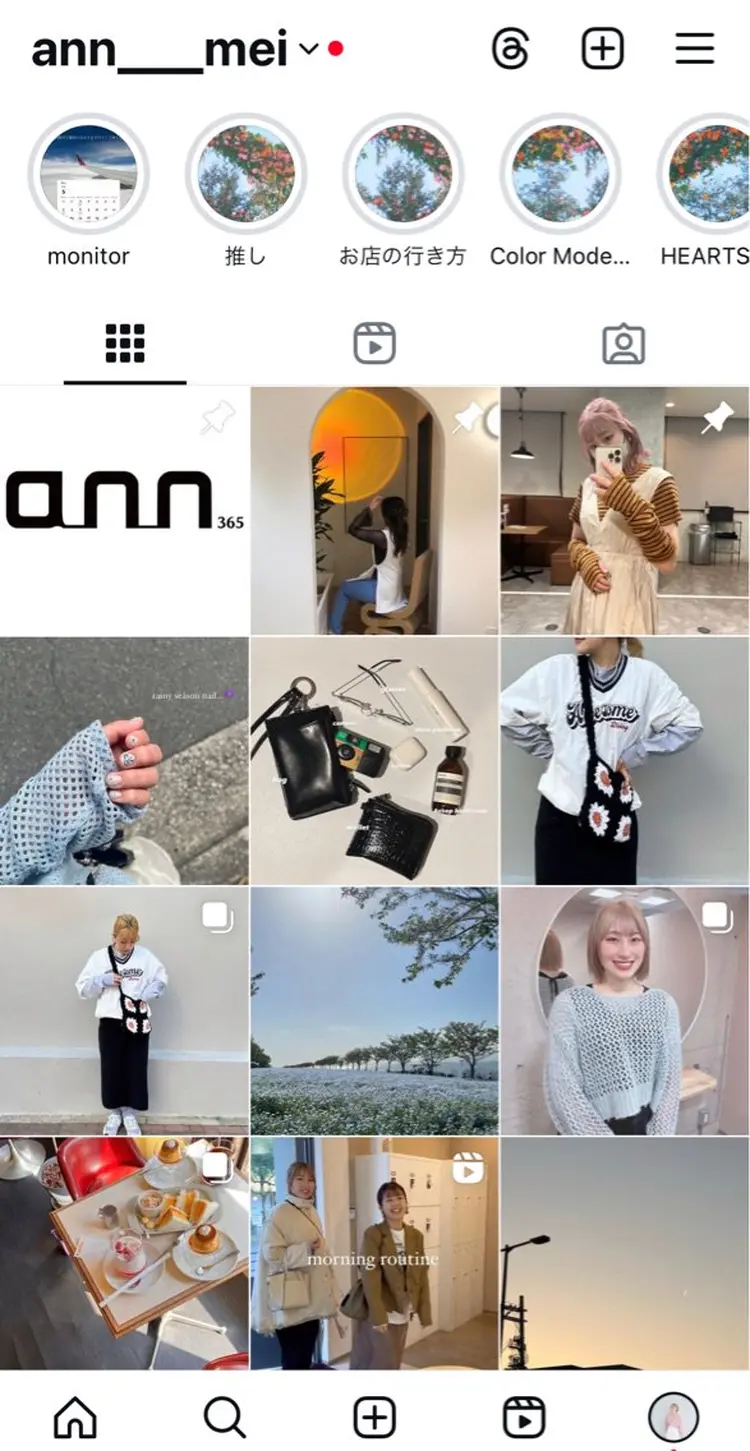The image size is (750, 1451).
Task: Open the search icon in bottom navigation
Action: [225, 1417]
